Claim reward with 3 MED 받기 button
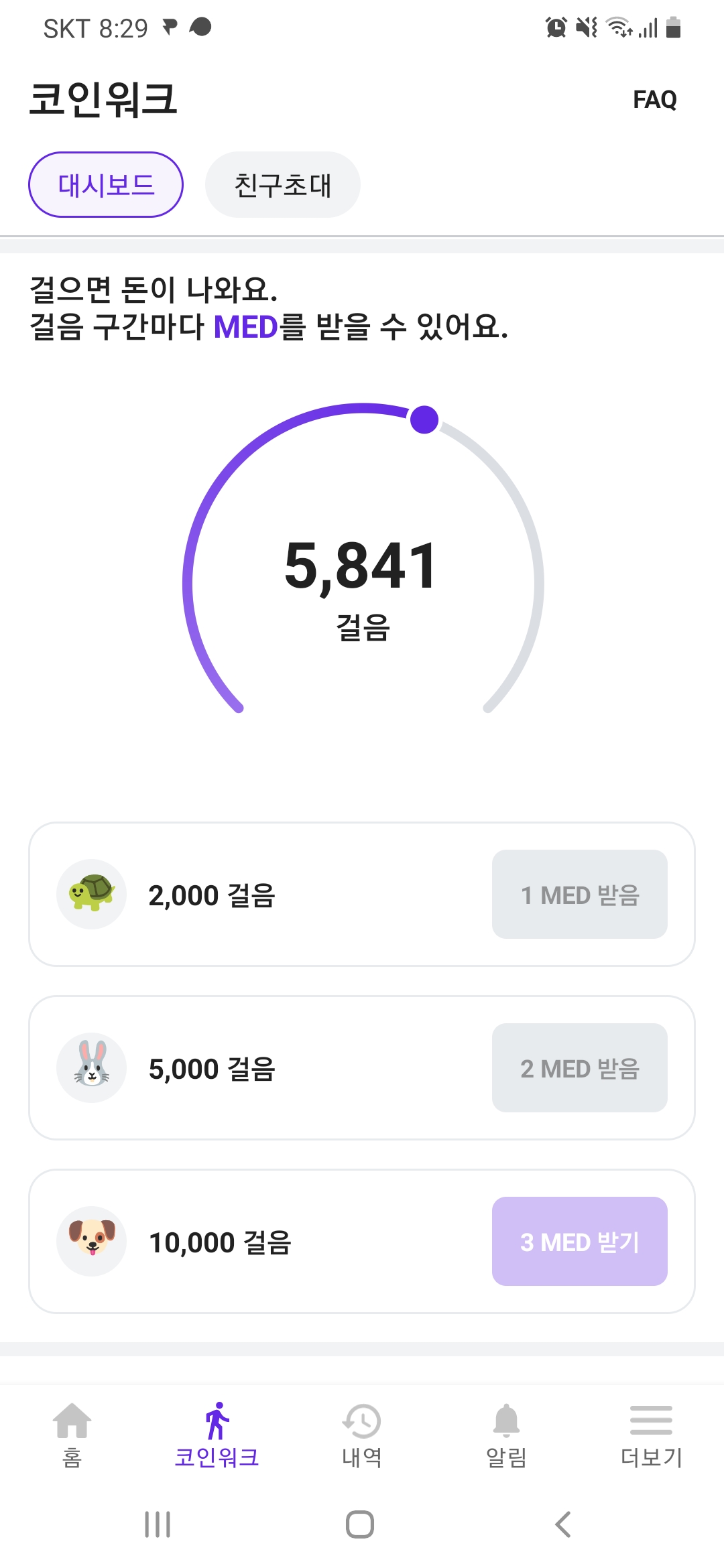 [x=580, y=1242]
